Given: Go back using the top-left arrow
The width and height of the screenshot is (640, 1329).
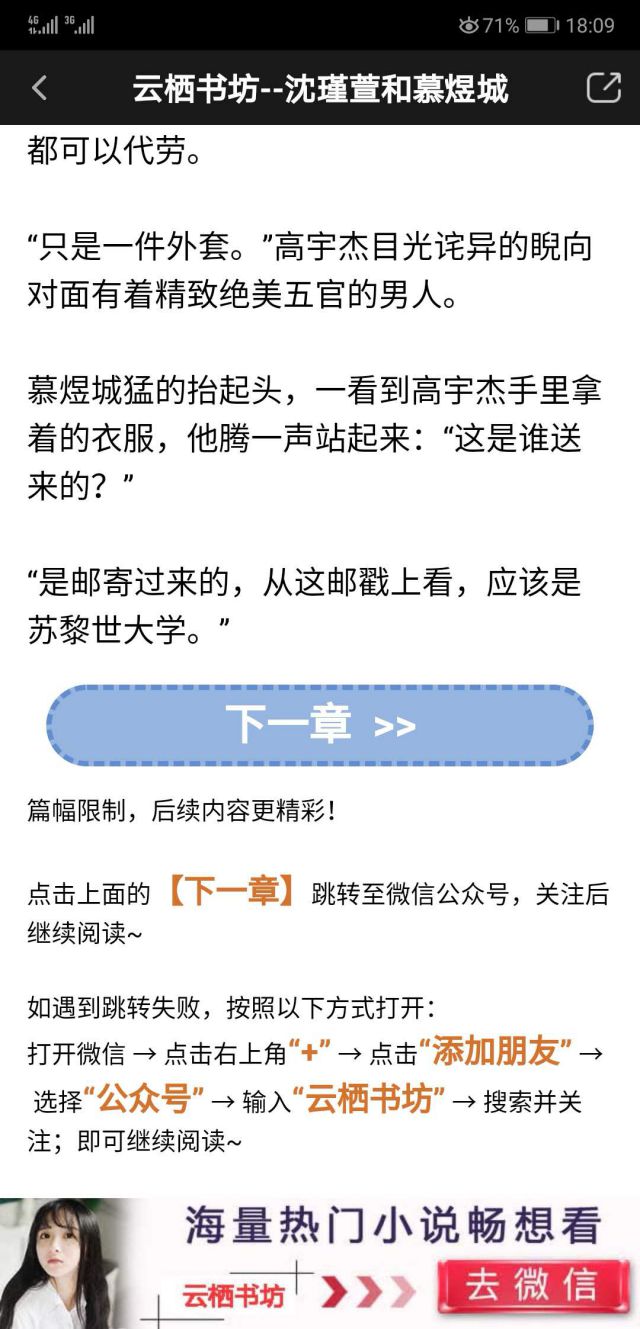Looking at the screenshot, I should (40, 88).
